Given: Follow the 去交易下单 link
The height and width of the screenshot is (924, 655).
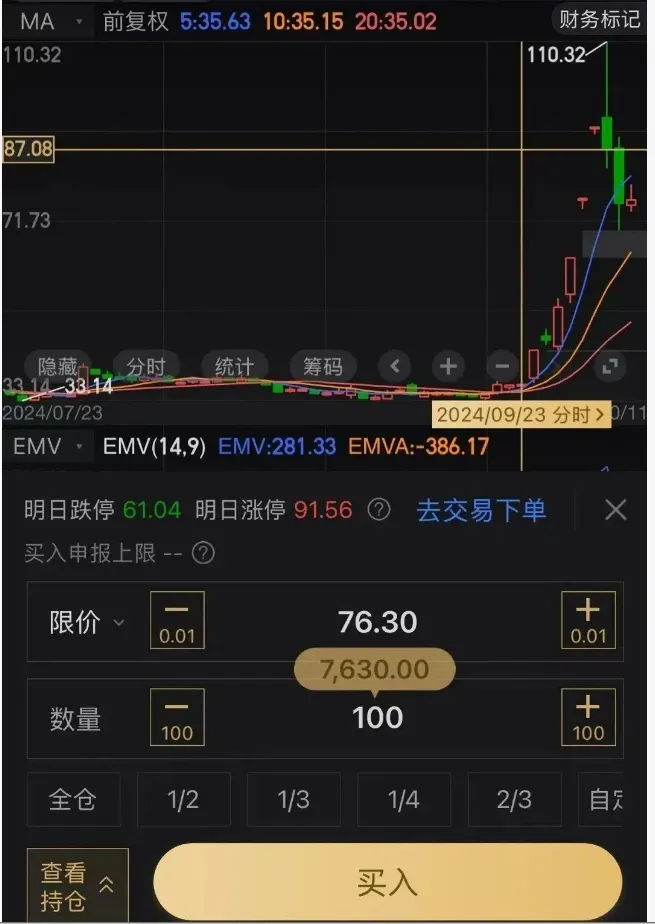Looking at the screenshot, I should (481, 510).
